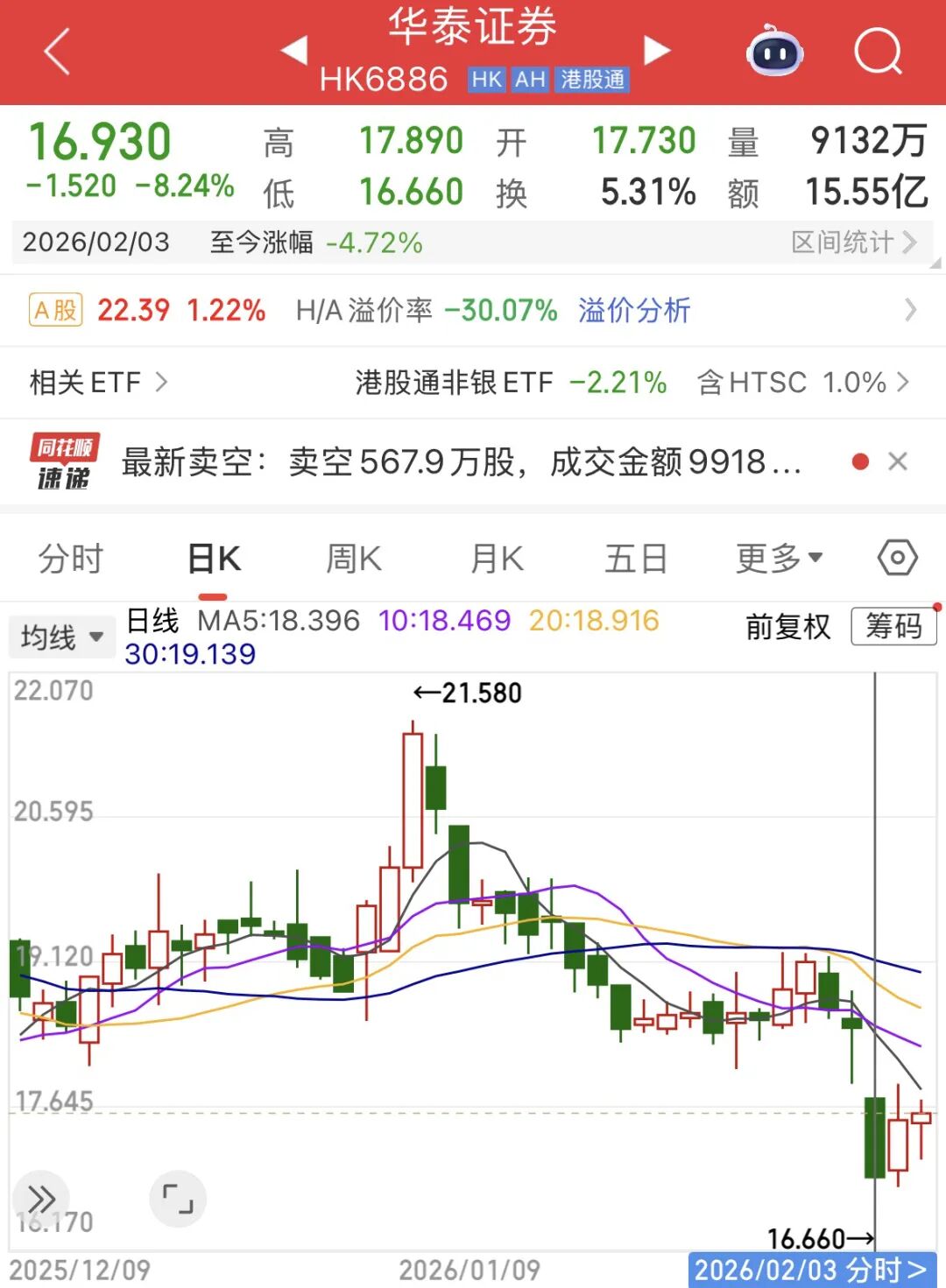The width and height of the screenshot is (946, 1288).
Task: Open stock search
Action: (877, 52)
